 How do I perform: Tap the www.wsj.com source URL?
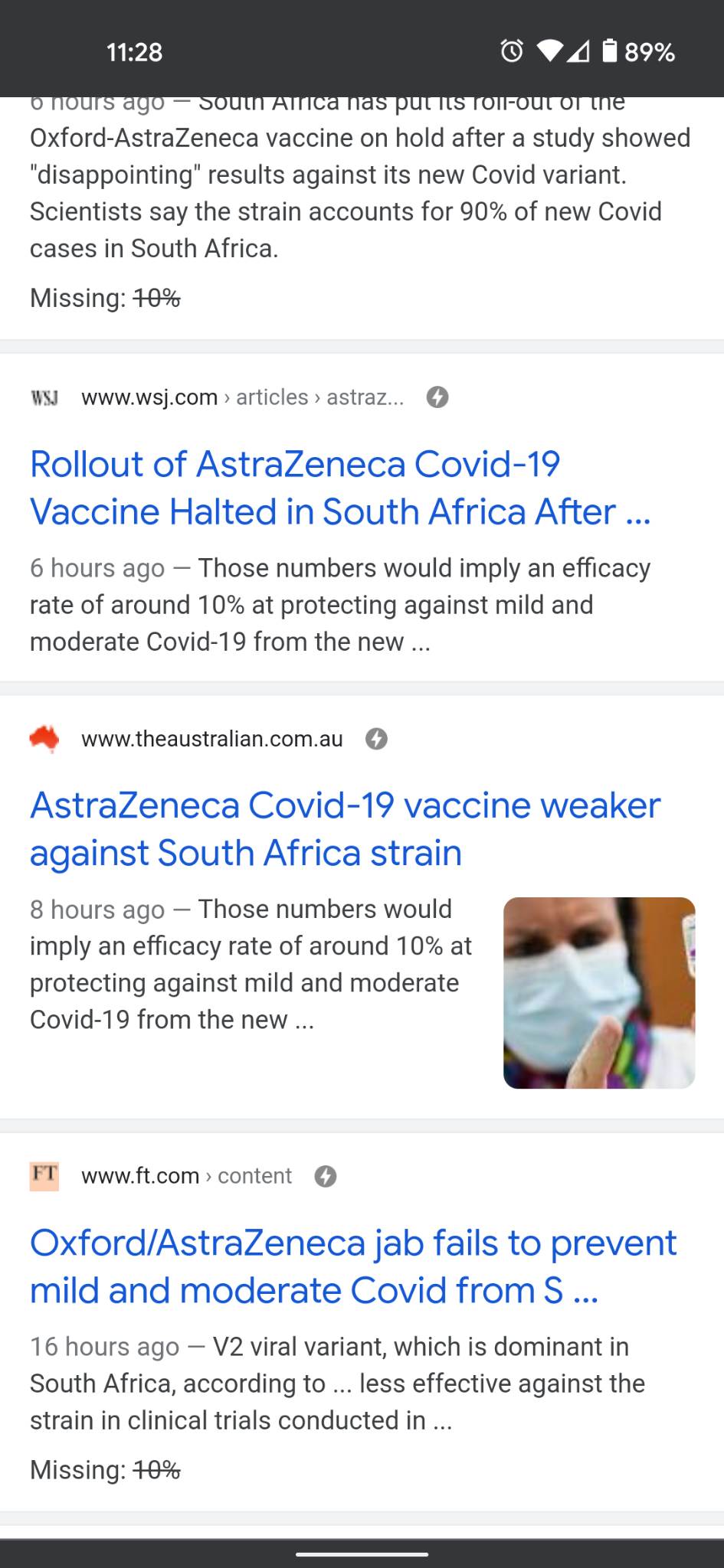coord(150,397)
